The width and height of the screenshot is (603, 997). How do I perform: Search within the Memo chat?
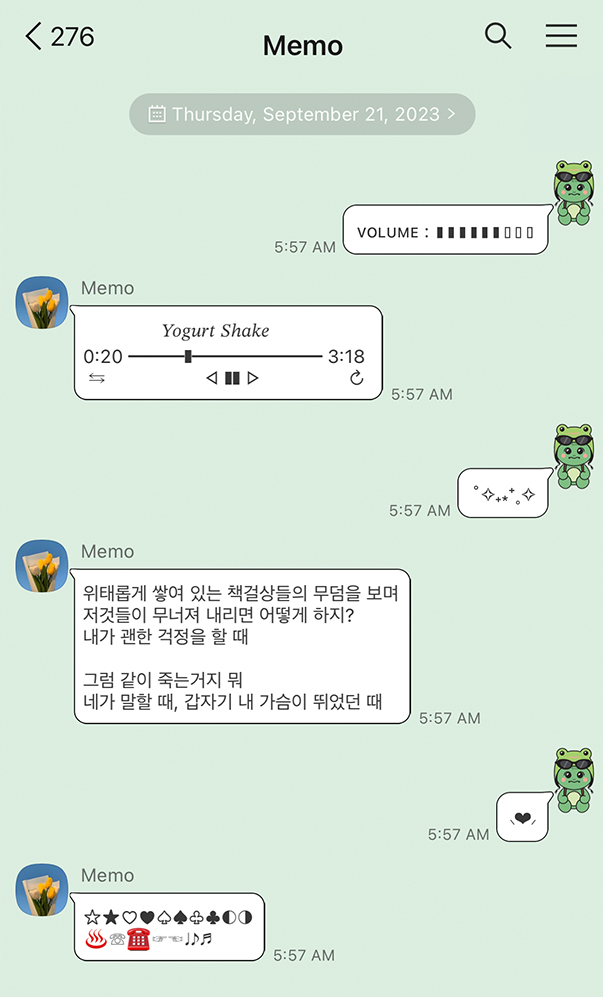(x=498, y=36)
